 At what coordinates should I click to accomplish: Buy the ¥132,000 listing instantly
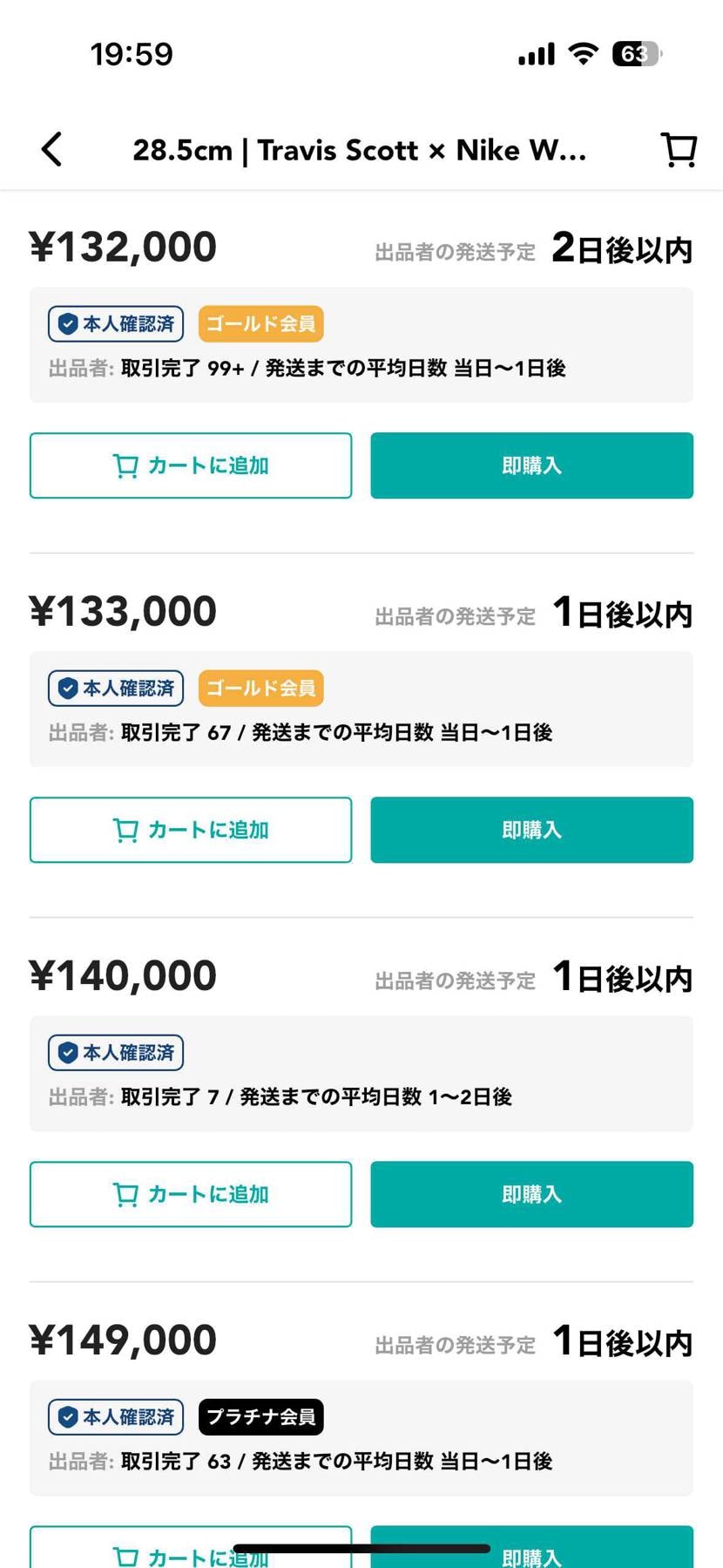(x=531, y=465)
